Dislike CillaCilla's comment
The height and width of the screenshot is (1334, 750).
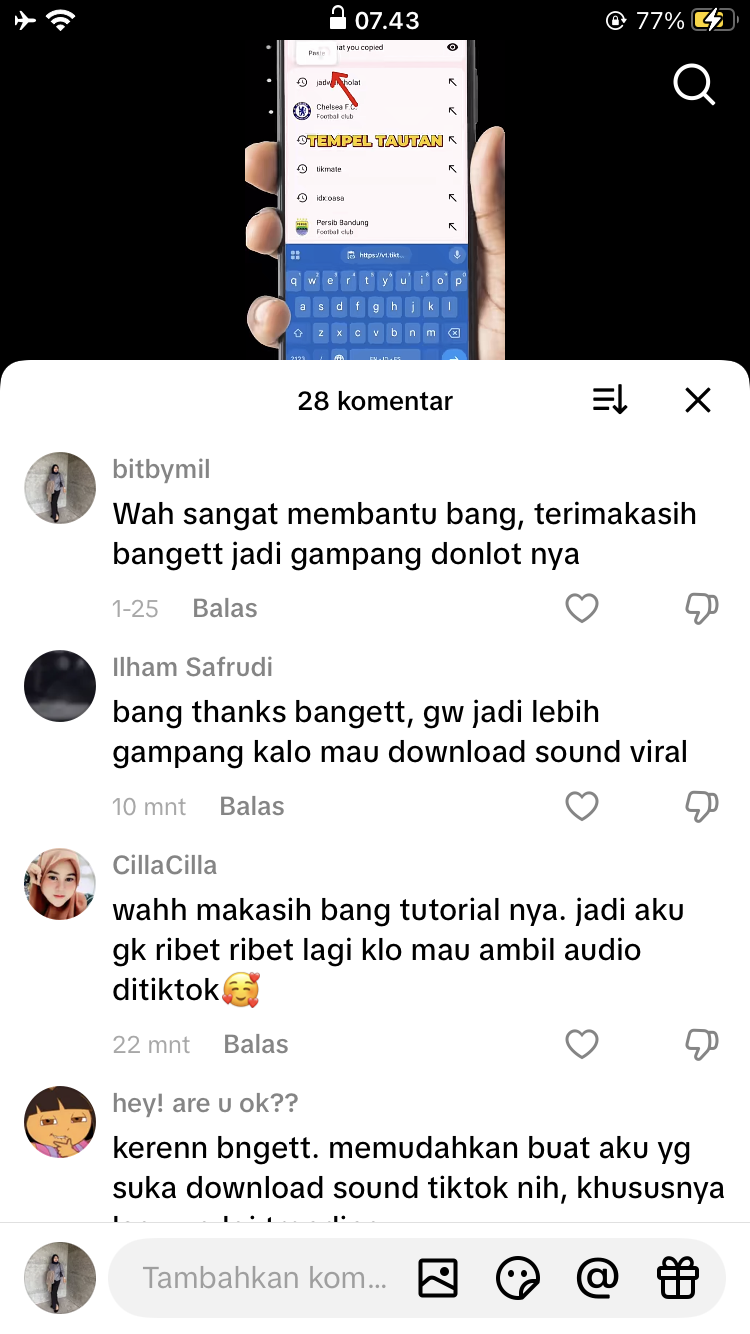point(701,1044)
